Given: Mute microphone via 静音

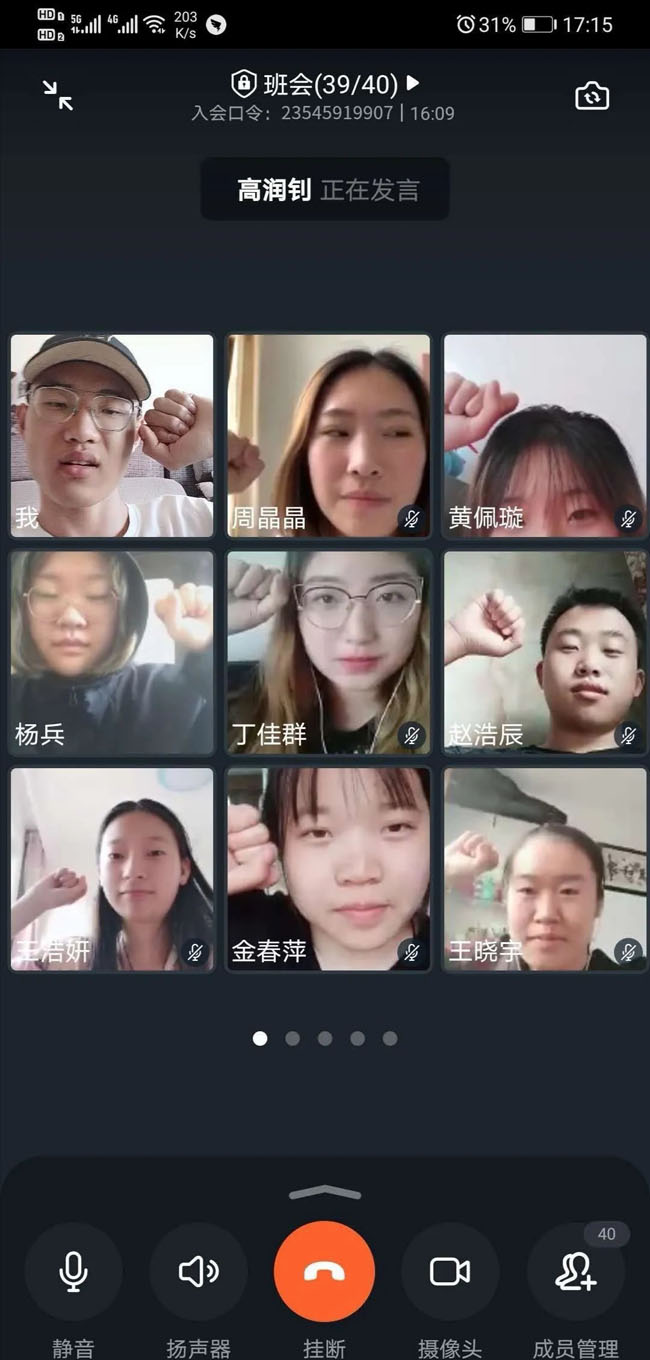Looking at the screenshot, I should 73,1272.
